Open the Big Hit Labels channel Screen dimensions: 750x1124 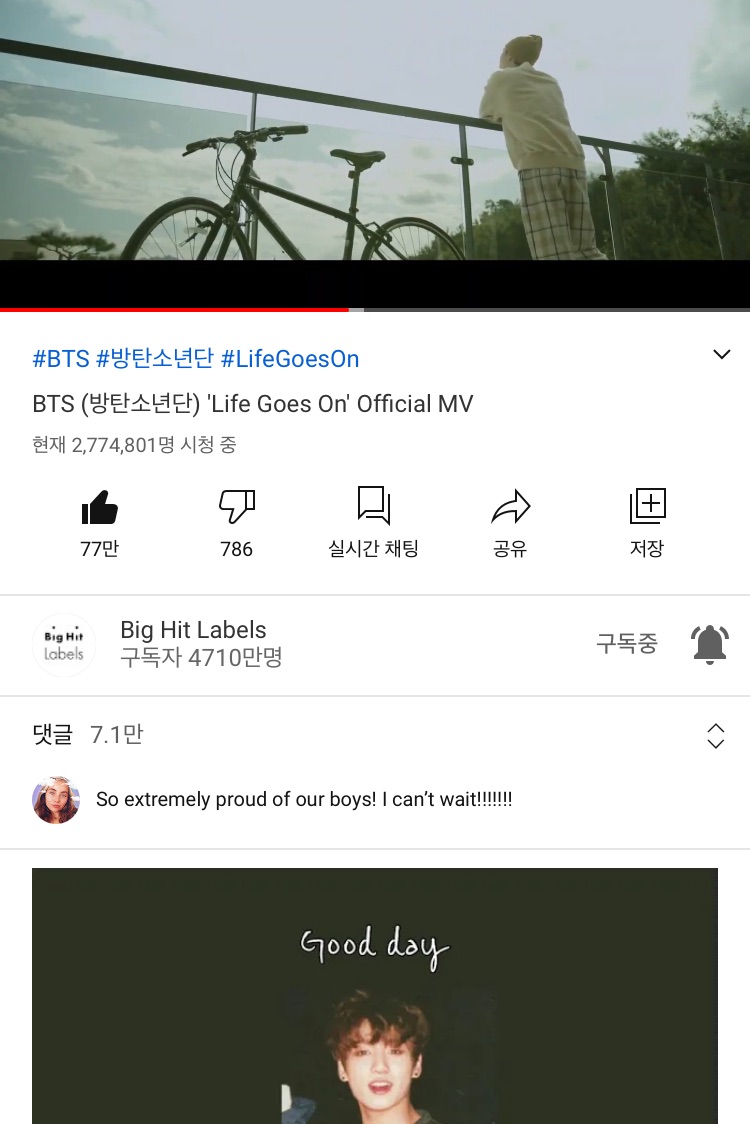pos(193,630)
